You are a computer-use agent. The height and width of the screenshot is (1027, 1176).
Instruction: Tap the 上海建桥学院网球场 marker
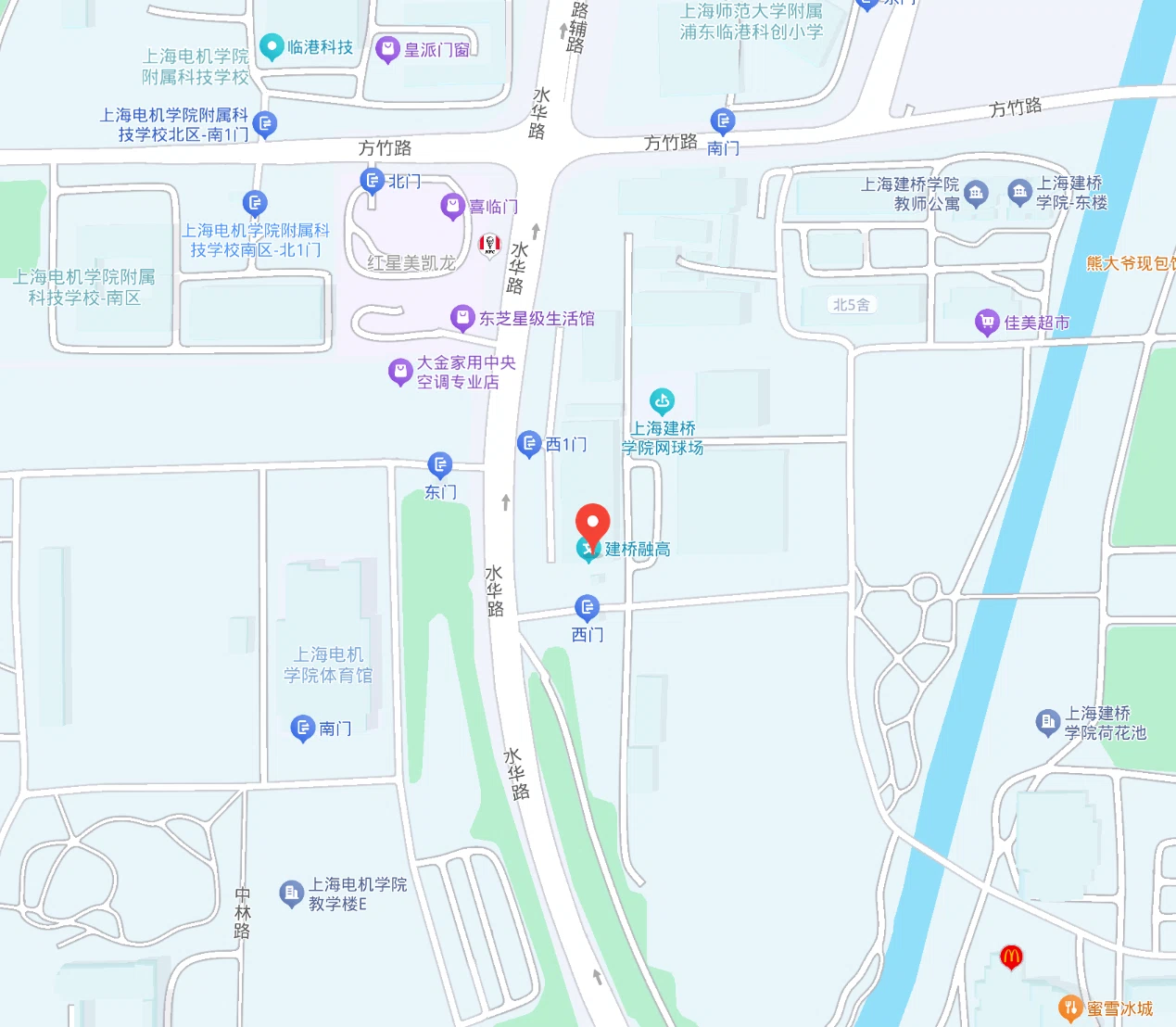tap(662, 401)
